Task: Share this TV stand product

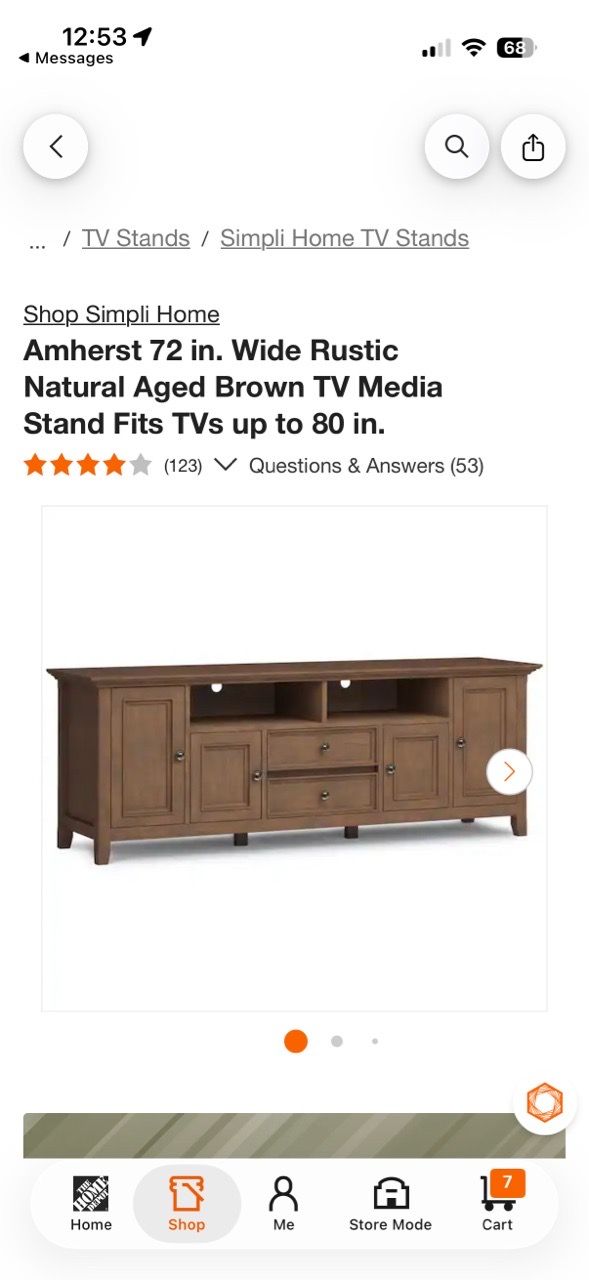Action: pos(533,147)
